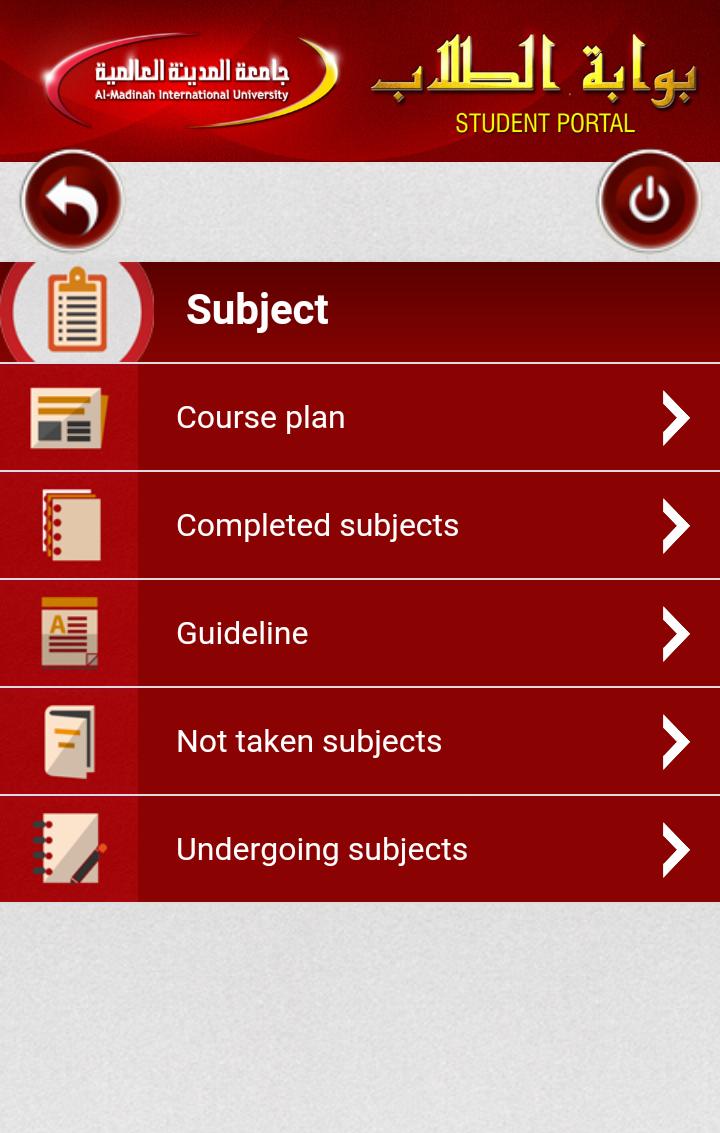View Completed subjects
This screenshot has width=720, height=1133.
click(x=360, y=525)
